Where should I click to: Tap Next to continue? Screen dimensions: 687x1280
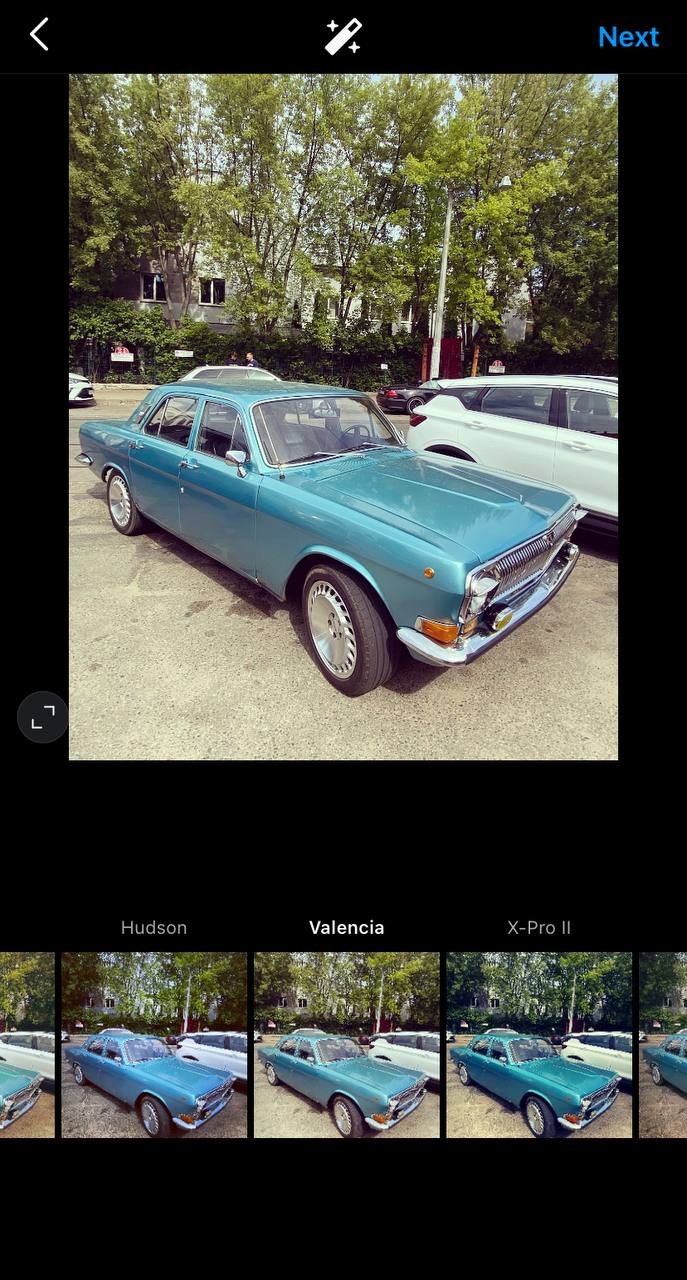point(628,37)
